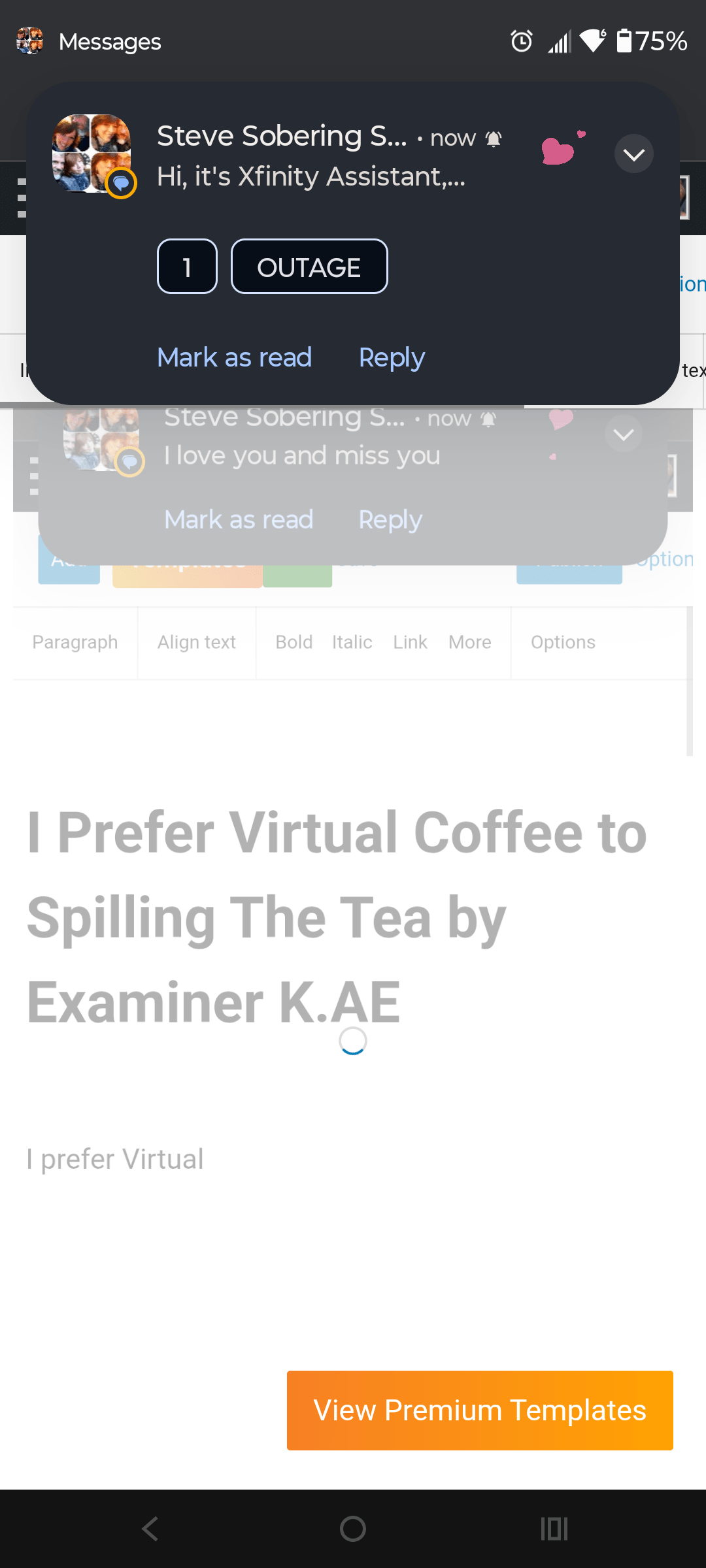This screenshot has width=706, height=1568.
Task: Mark the Xfinity Assistant message as read
Action: [x=234, y=357]
